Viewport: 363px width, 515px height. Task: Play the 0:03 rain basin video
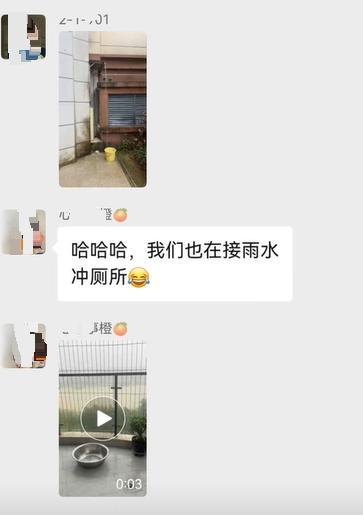click(x=103, y=418)
